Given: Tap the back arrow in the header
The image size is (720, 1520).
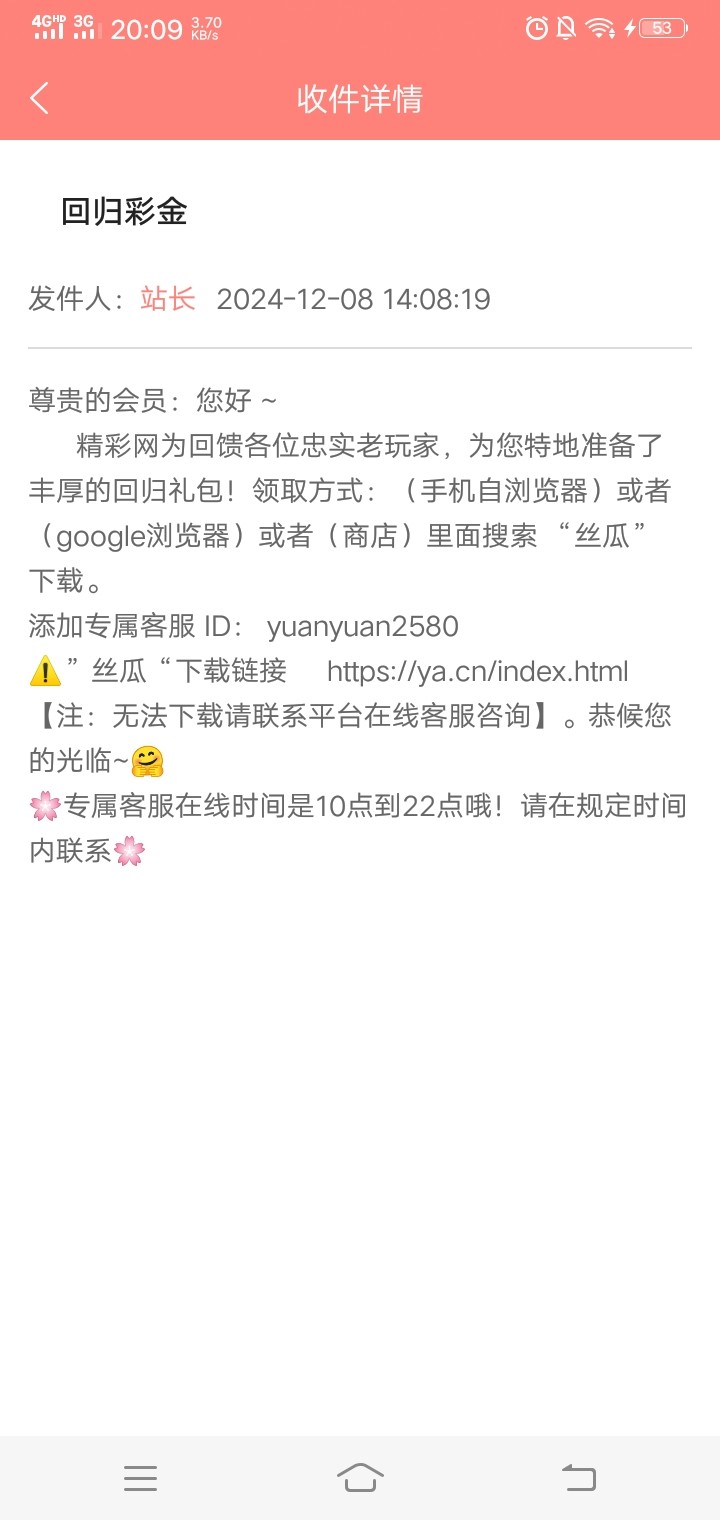Looking at the screenshot, I should coord(39,98).
